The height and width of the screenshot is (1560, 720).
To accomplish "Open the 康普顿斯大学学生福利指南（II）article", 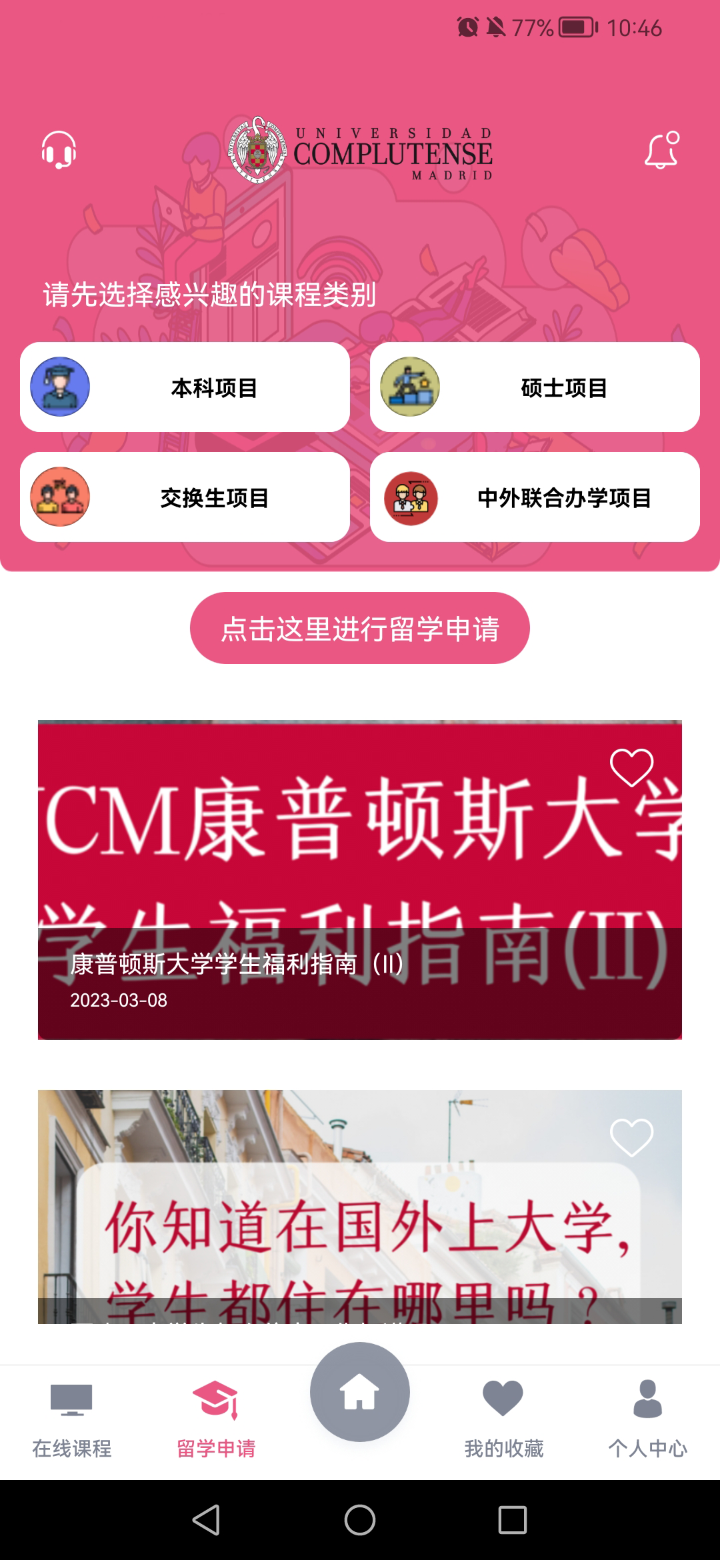I will [360, 880].
